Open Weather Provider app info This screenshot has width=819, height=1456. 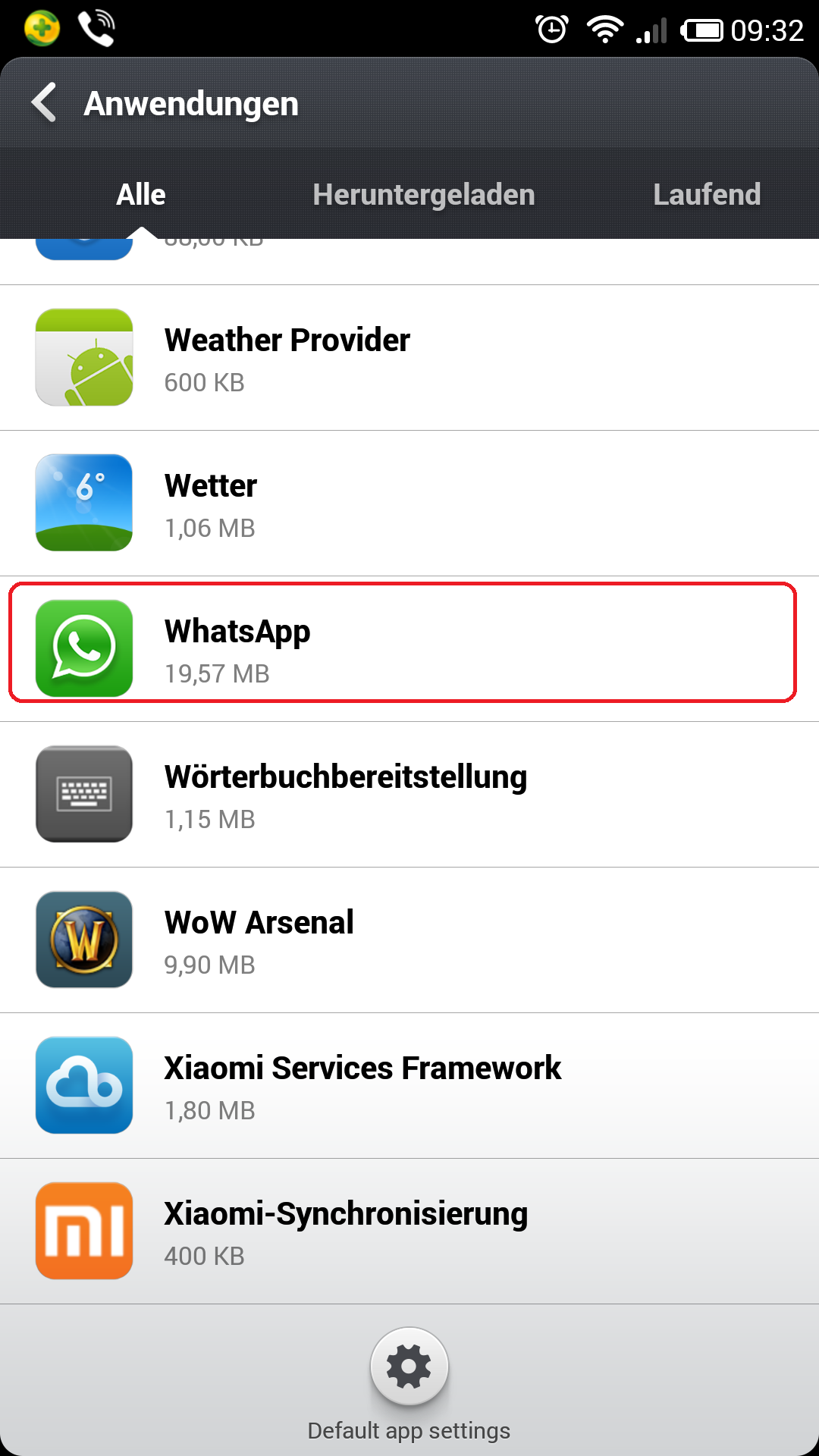point(409,358)
